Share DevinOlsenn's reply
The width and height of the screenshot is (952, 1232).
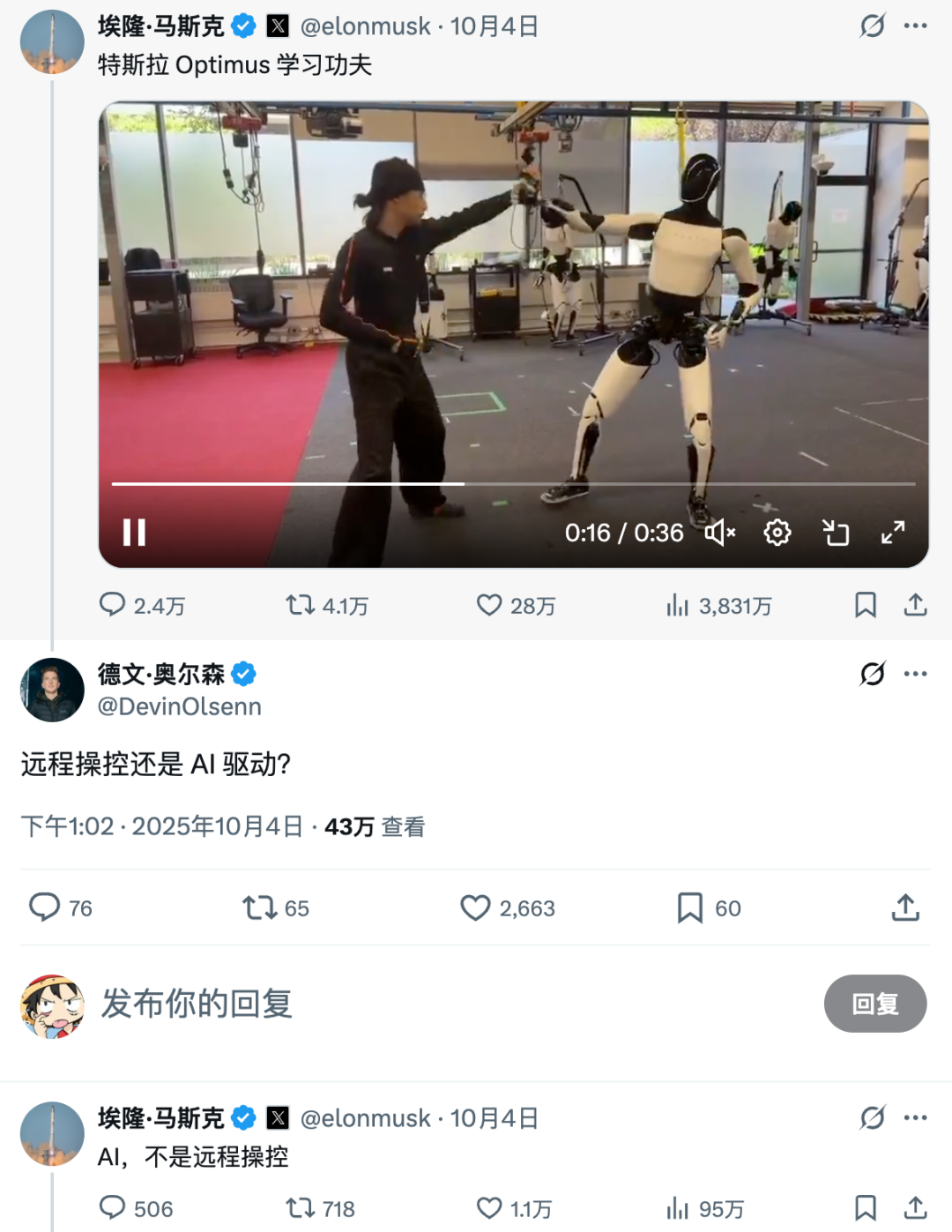point(905,907)
